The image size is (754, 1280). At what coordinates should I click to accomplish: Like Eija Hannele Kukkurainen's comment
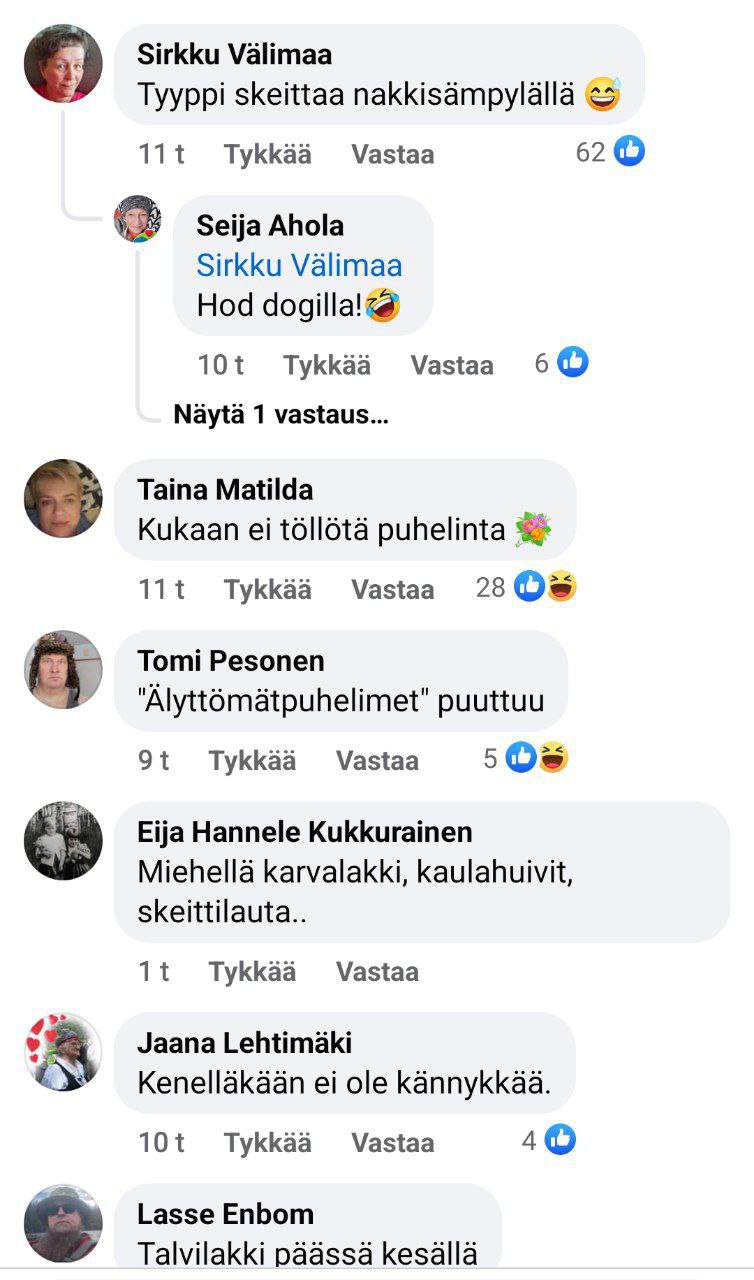pyautogui.click(x=252, y=971)
